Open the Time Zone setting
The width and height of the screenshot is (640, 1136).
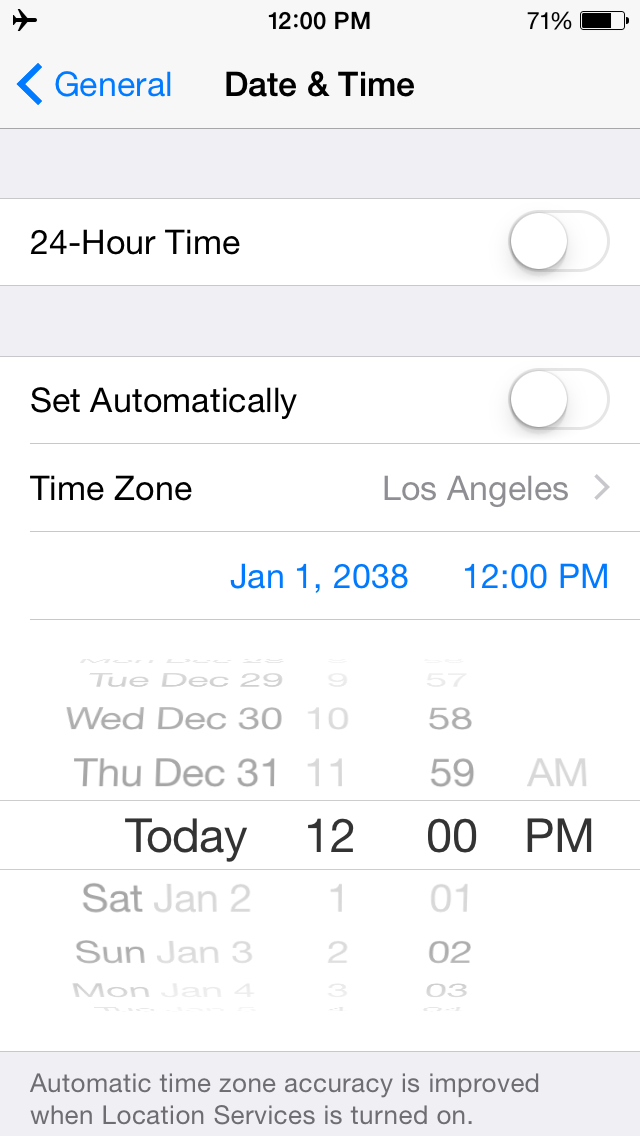click(320, 488)
